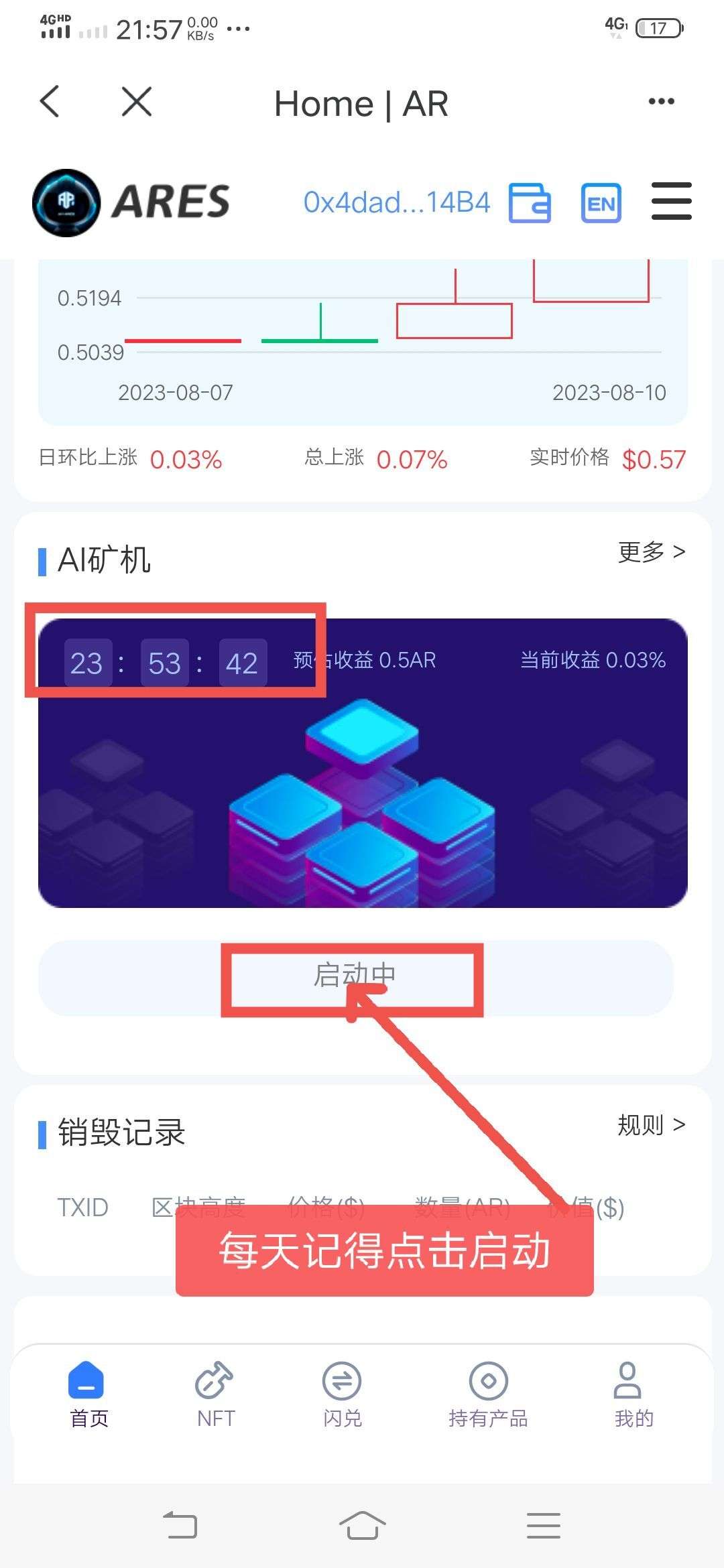Viewport: 724px width, 1568px height.
Task: Tap wallet address 0x4dad...14B4
Action: [397, 202]
